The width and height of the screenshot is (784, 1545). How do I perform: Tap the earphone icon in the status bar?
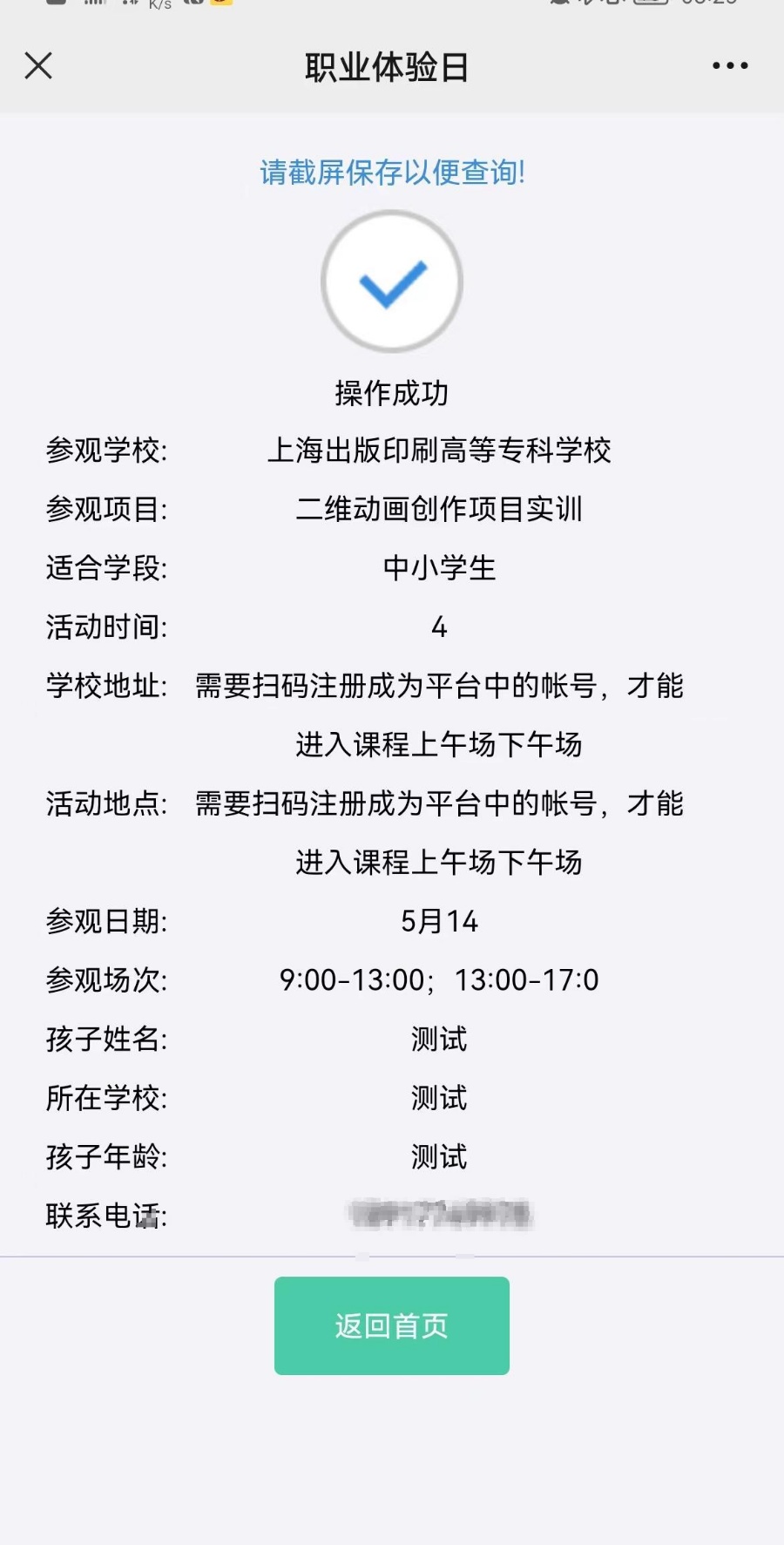pos(196,4)
